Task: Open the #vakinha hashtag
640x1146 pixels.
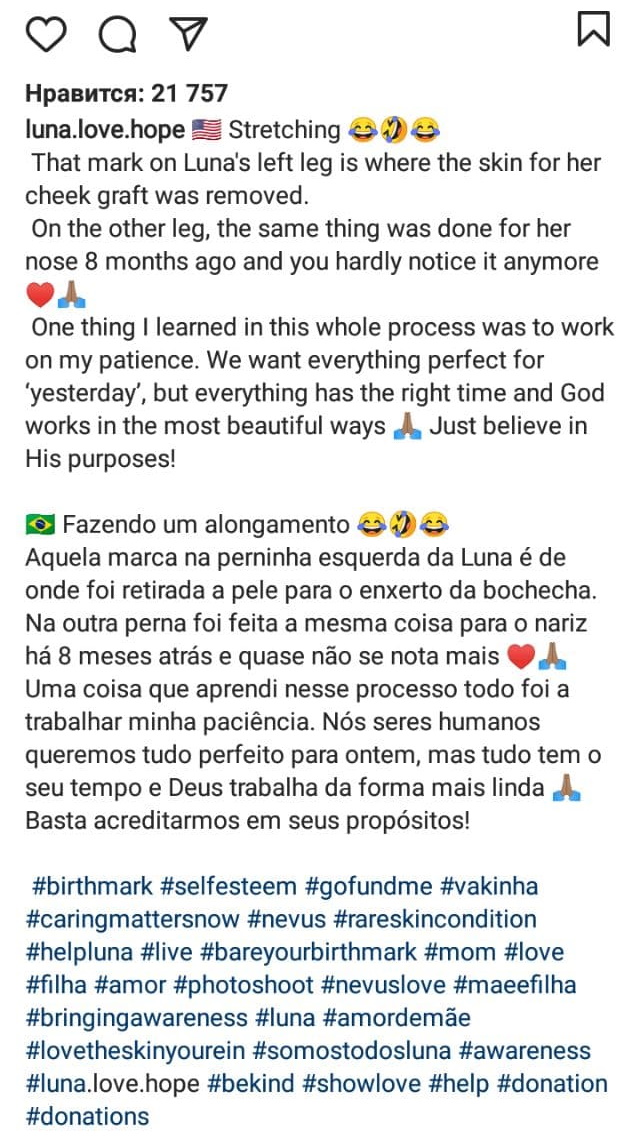Action: [x=490, y=886]
